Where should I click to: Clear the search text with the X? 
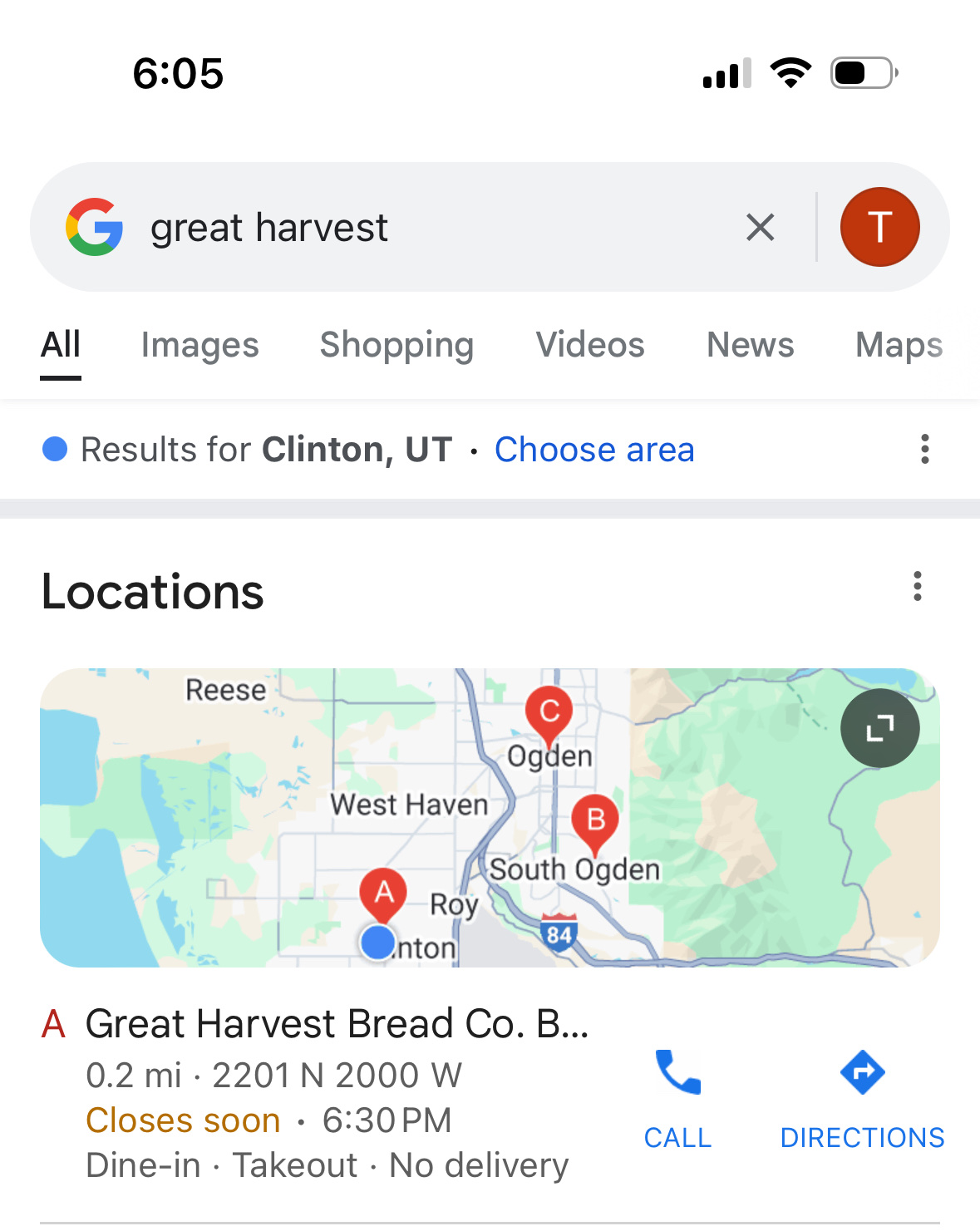760,227
